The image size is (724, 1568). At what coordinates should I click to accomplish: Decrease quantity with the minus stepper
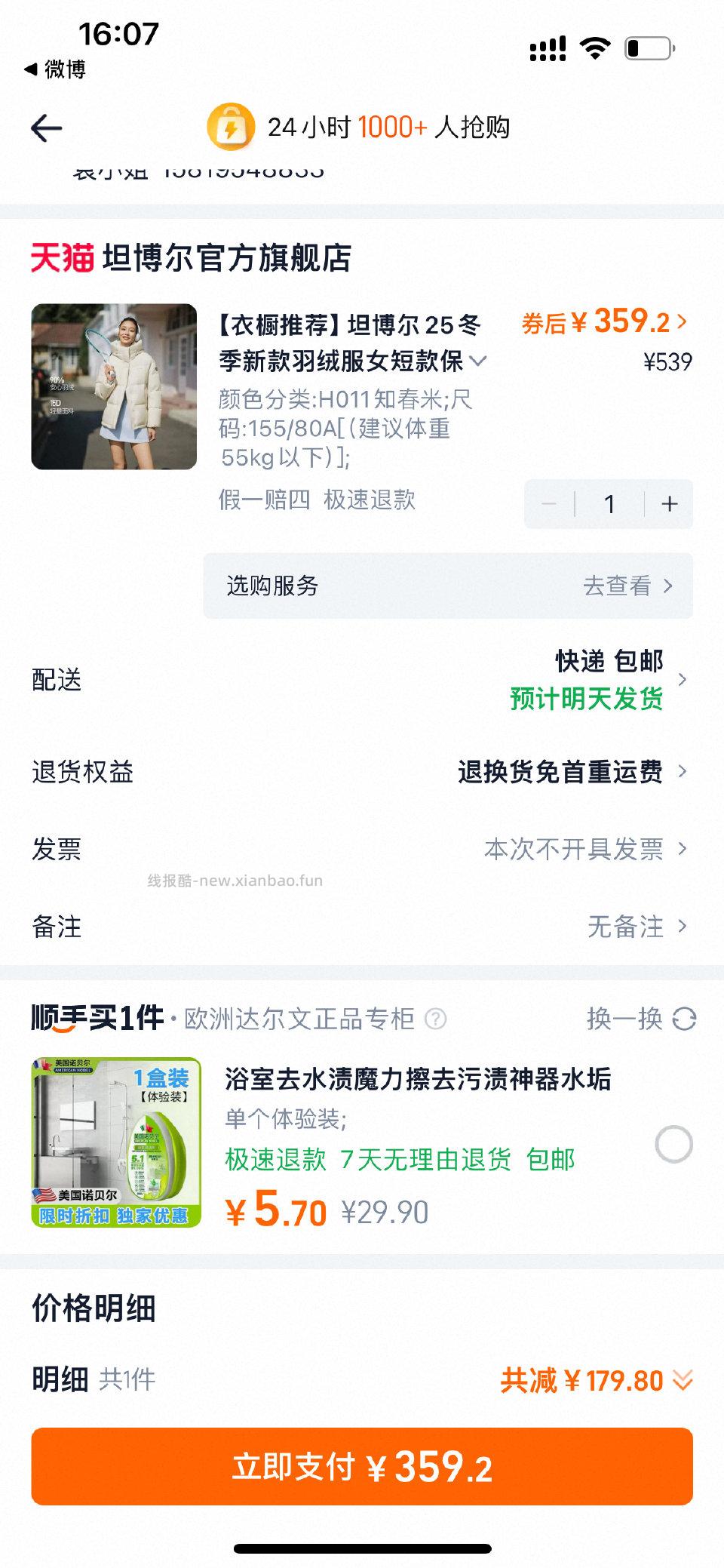549,503
